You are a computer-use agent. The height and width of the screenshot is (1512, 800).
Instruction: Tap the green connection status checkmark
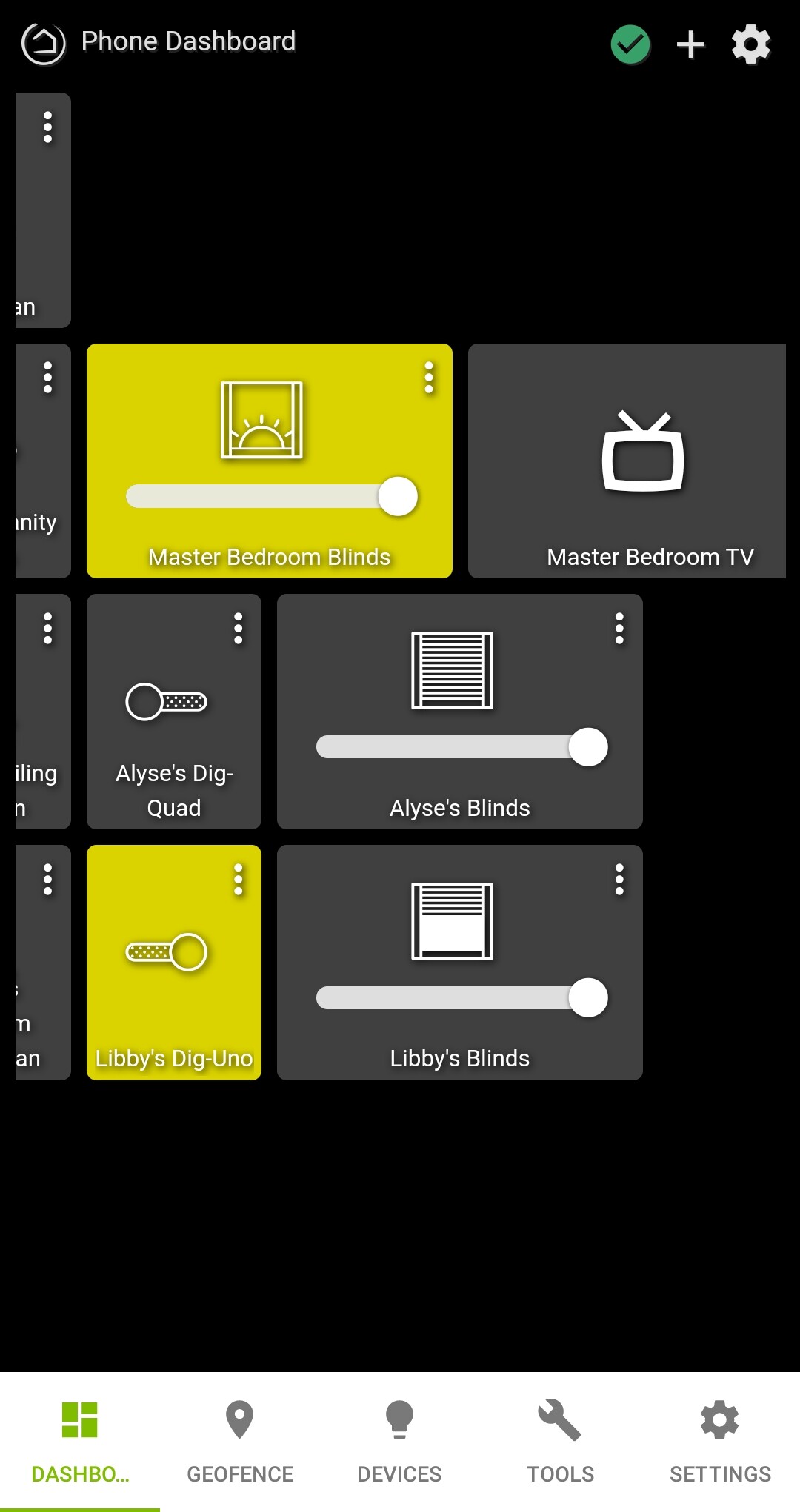pyautogui.click(x=630, y=44)
